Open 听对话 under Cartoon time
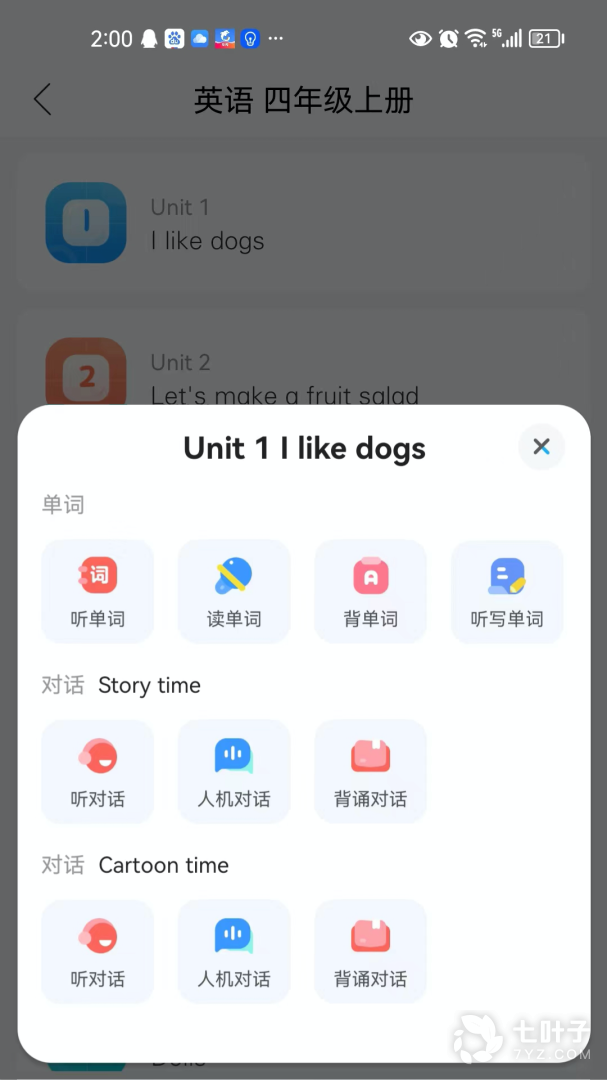 pos(98,951)
